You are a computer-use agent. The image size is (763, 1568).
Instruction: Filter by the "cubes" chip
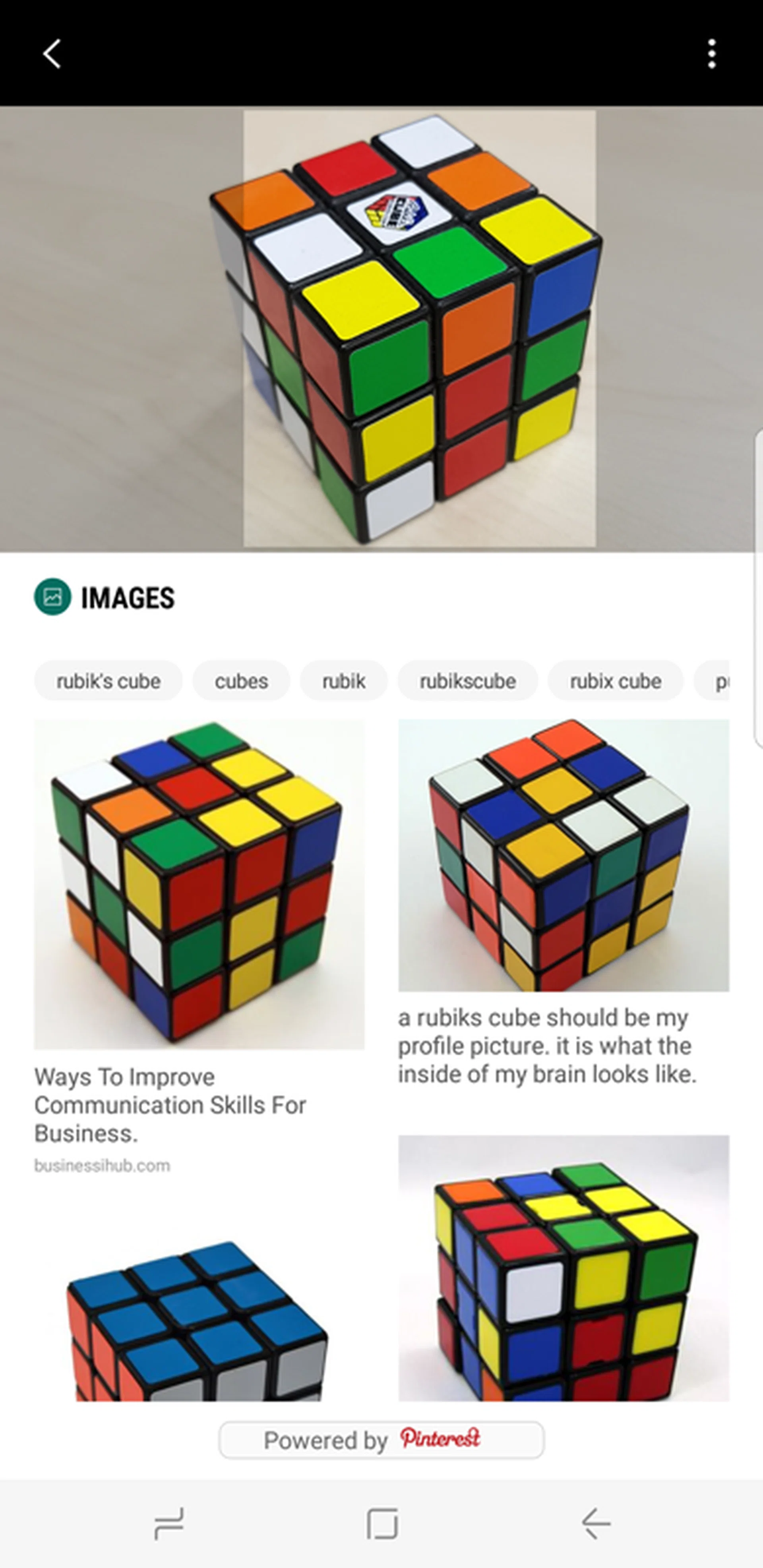pos(241,681)
